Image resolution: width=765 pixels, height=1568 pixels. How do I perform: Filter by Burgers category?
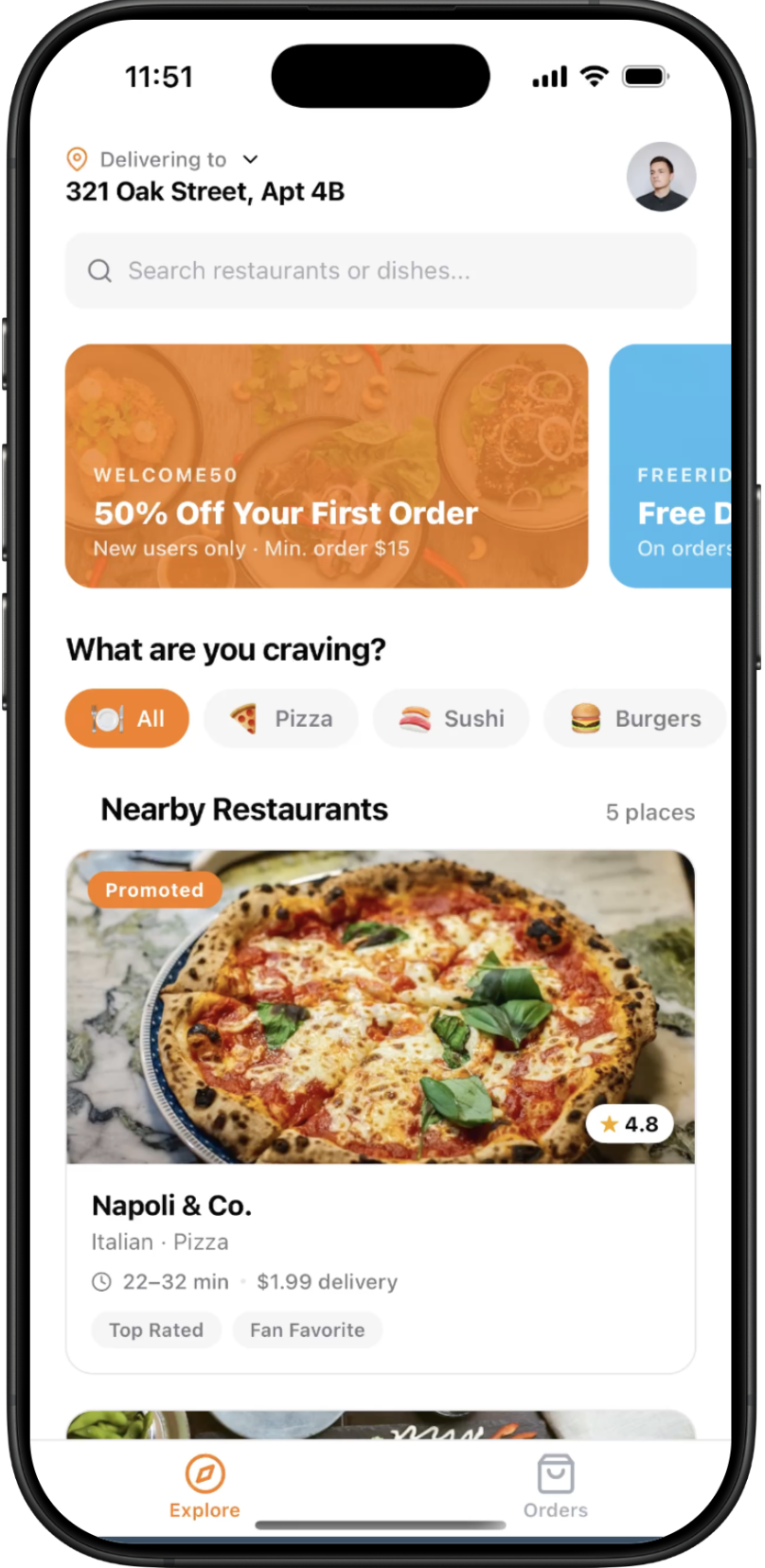point(635,718)
